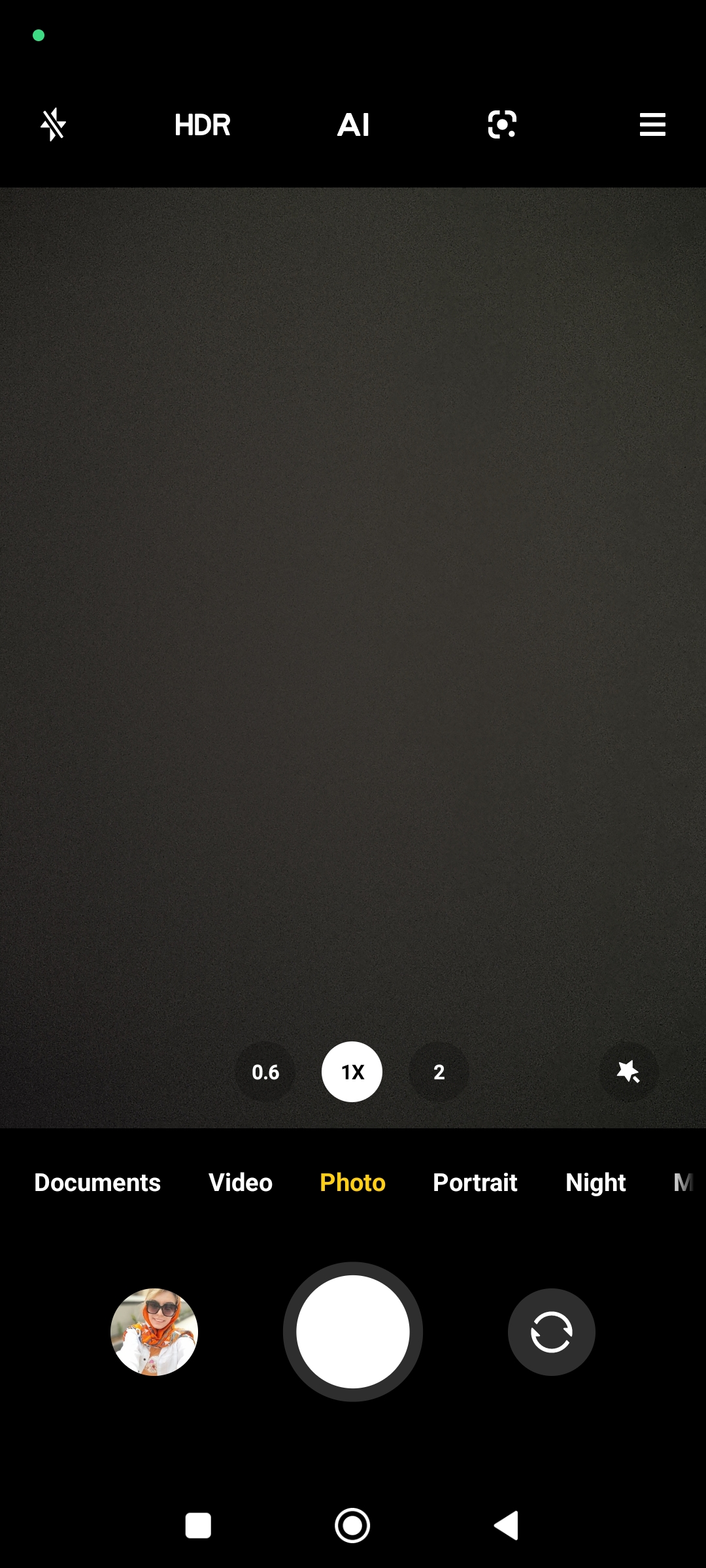Screen dimensions: 706x1568
Task: Switch to 2x zoom
Action: tap(439, 1072)
